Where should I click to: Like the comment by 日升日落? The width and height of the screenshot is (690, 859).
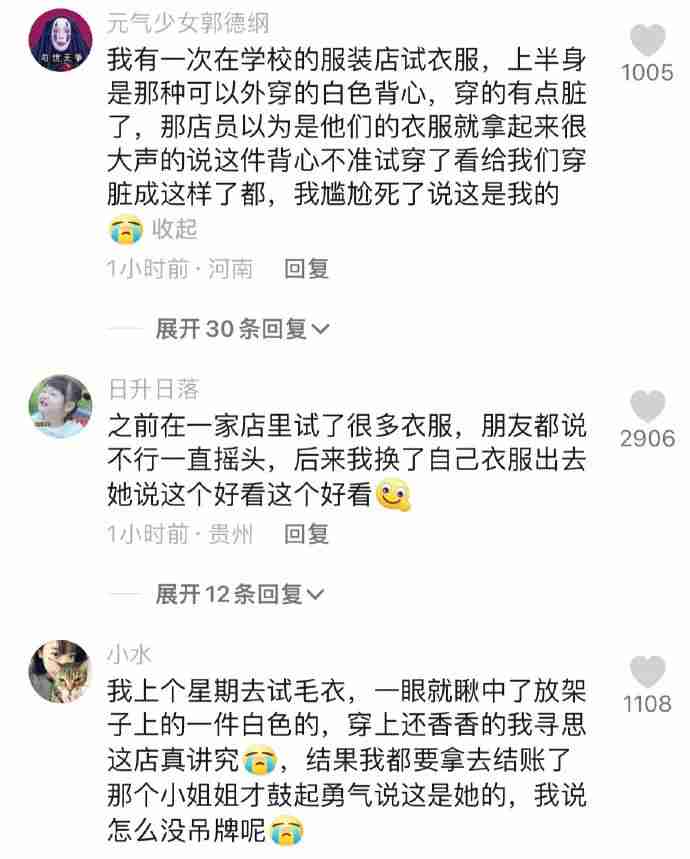(x=648, y=407)
